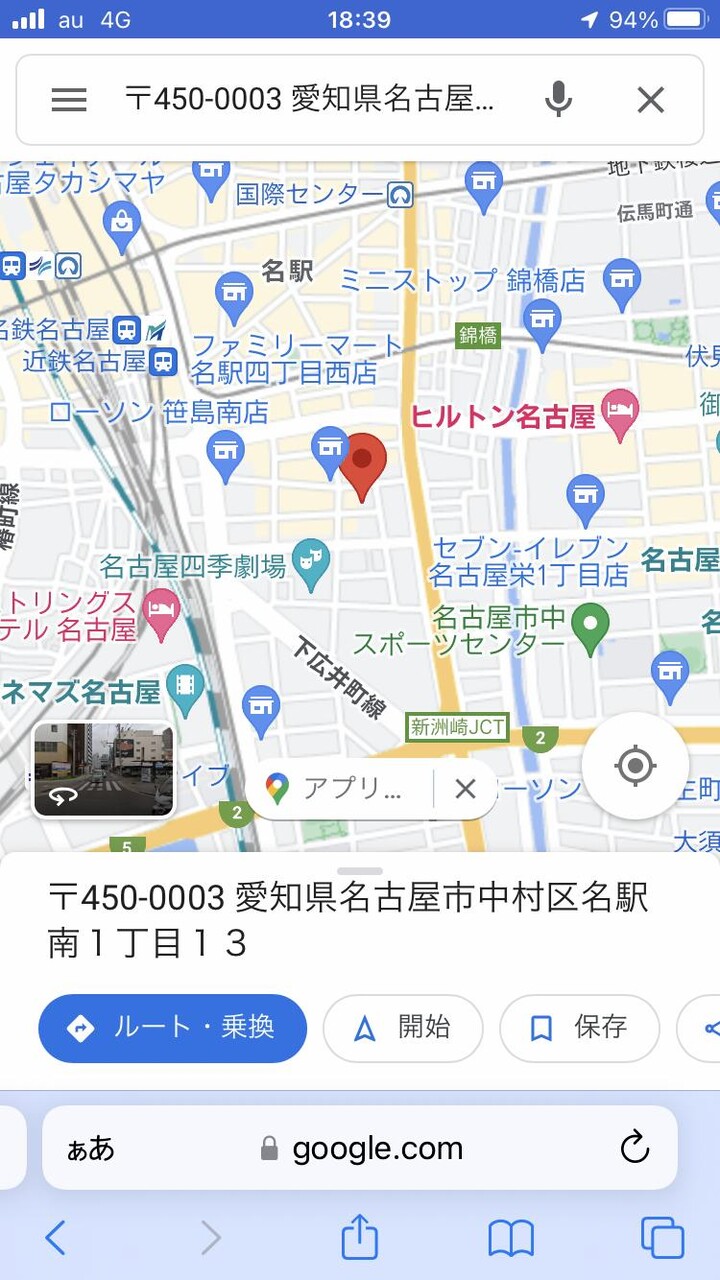Select the 名古屋四季劇場 theater marker

point(311,565)
